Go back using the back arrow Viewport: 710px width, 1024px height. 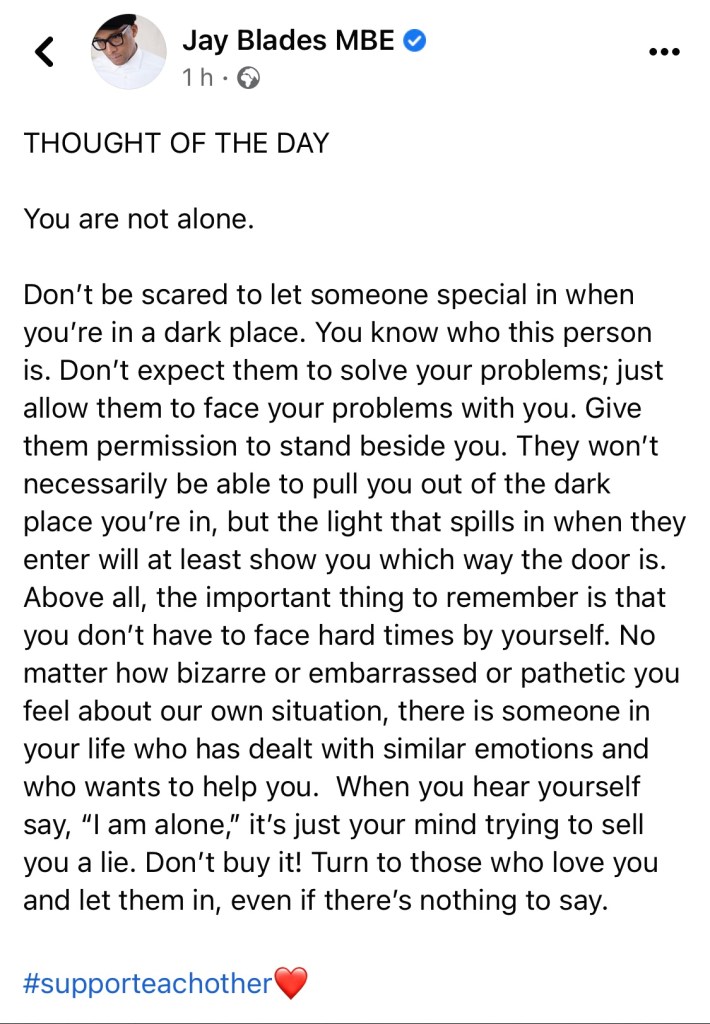coord(43,52)
